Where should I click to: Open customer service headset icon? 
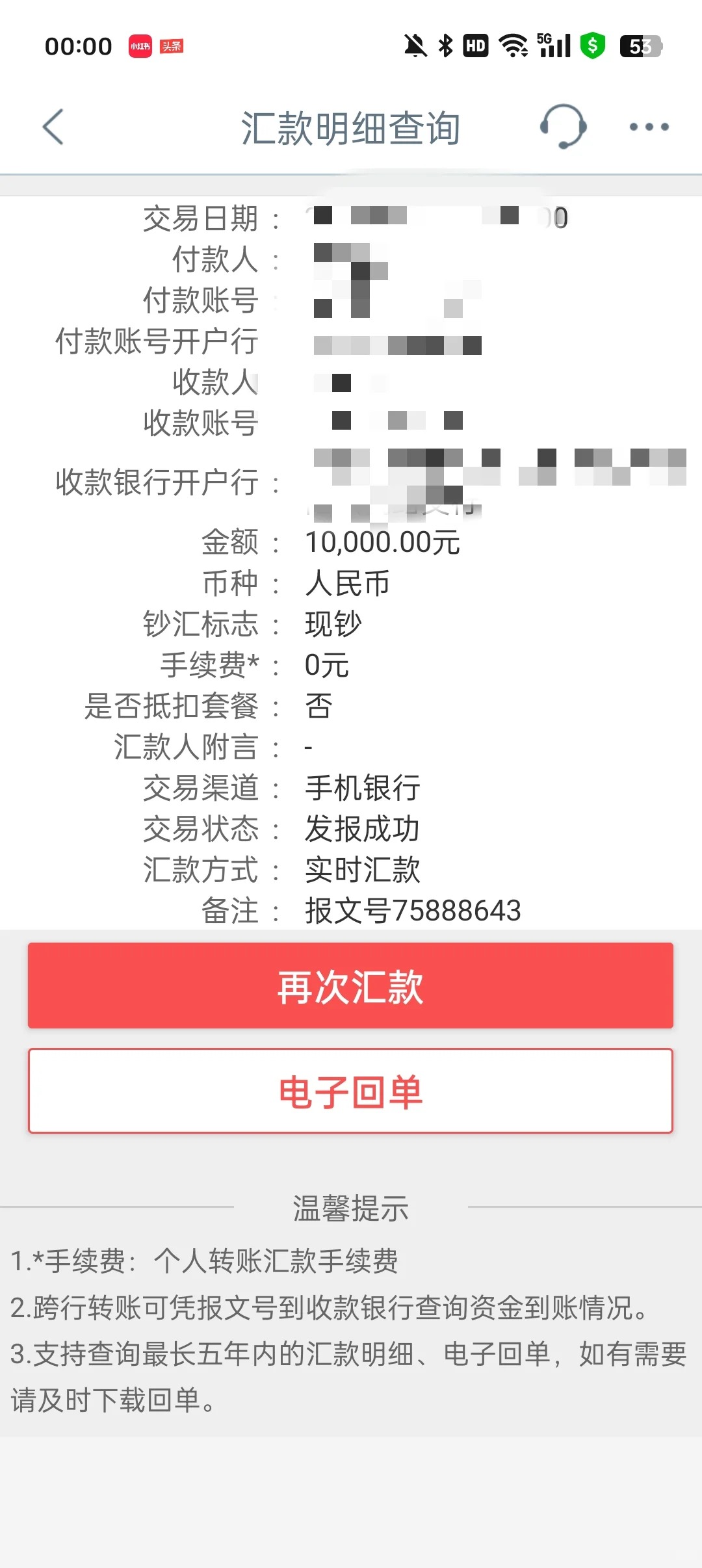click(x=563, y=127)
